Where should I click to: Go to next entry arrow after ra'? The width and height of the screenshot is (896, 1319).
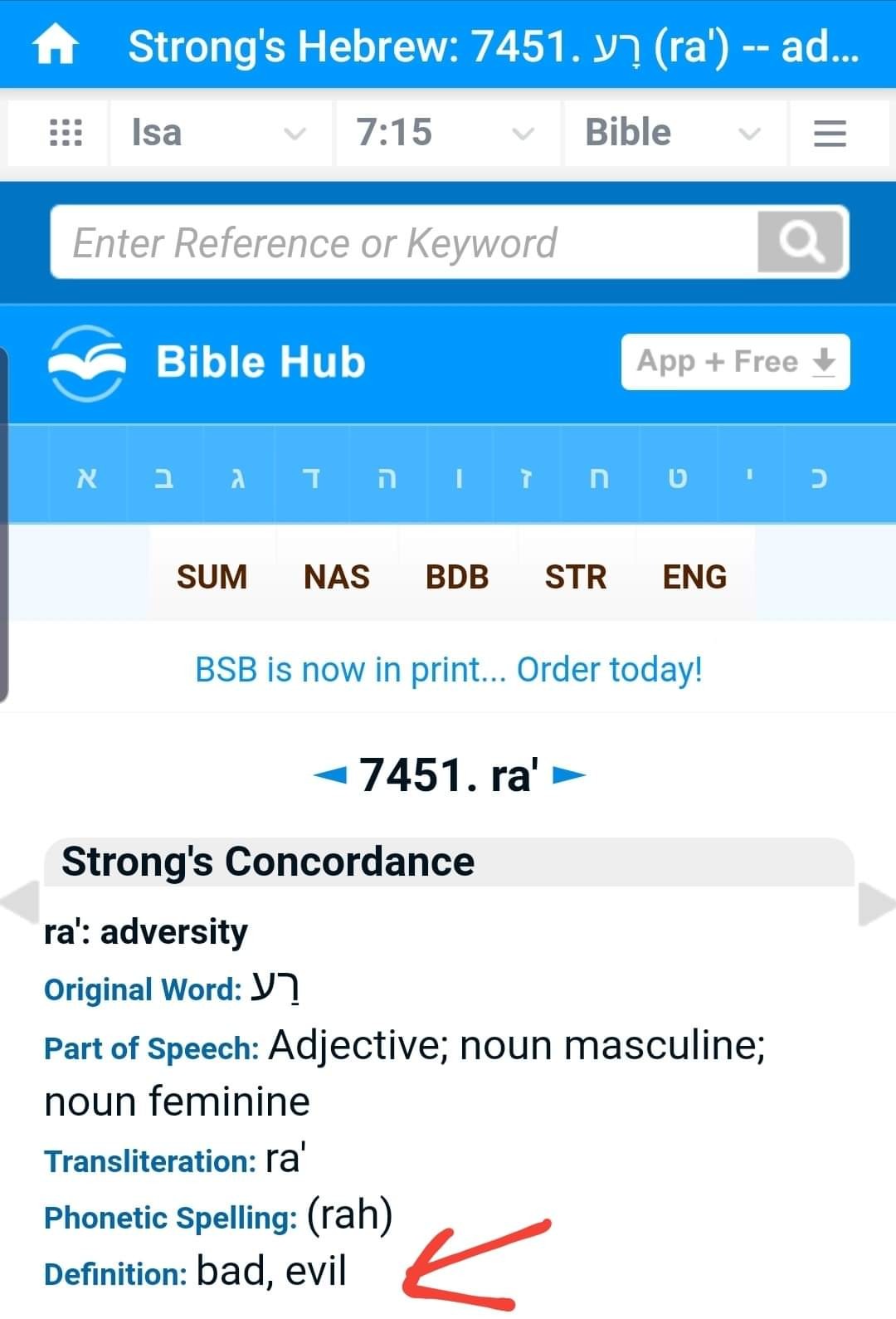[569, 776]
